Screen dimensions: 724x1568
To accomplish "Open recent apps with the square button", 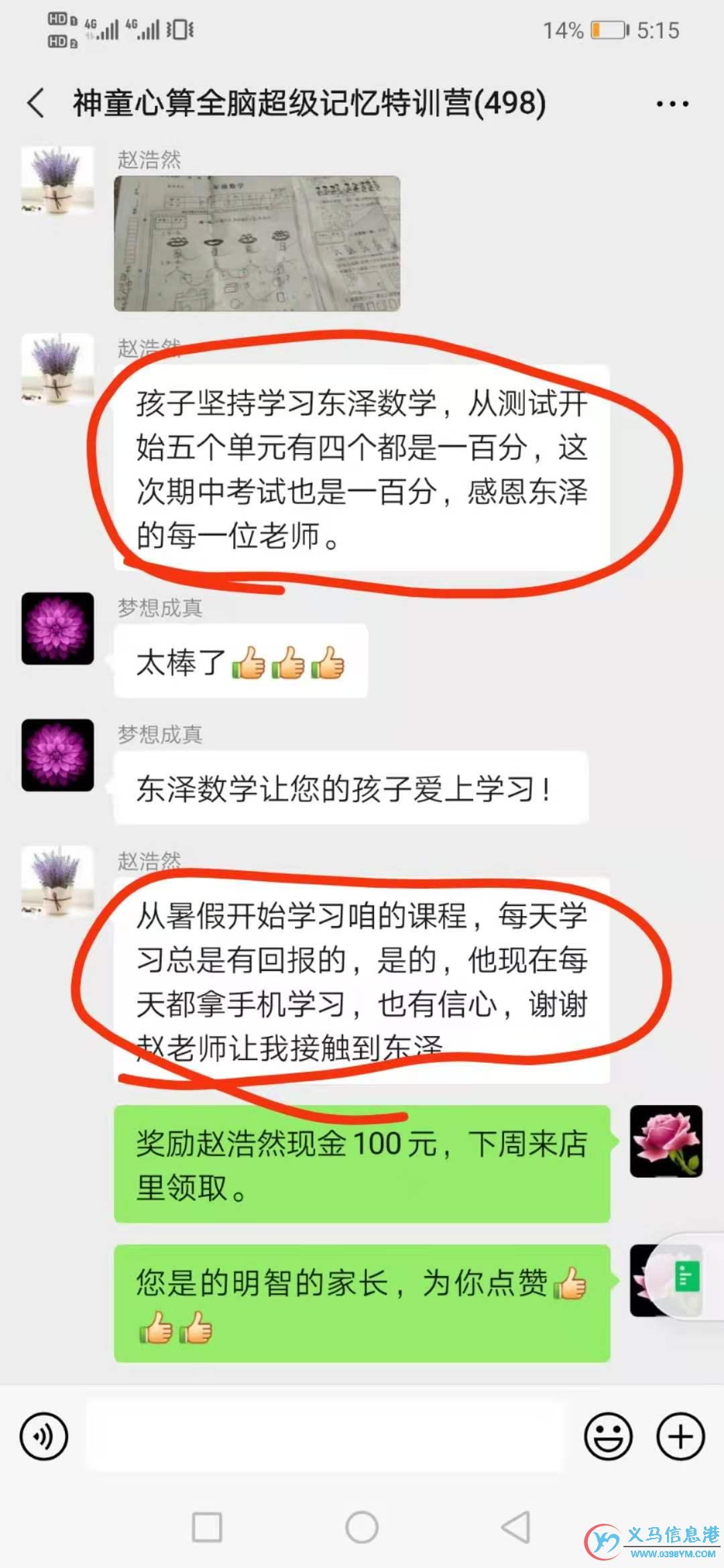I will coord(207,1528).
